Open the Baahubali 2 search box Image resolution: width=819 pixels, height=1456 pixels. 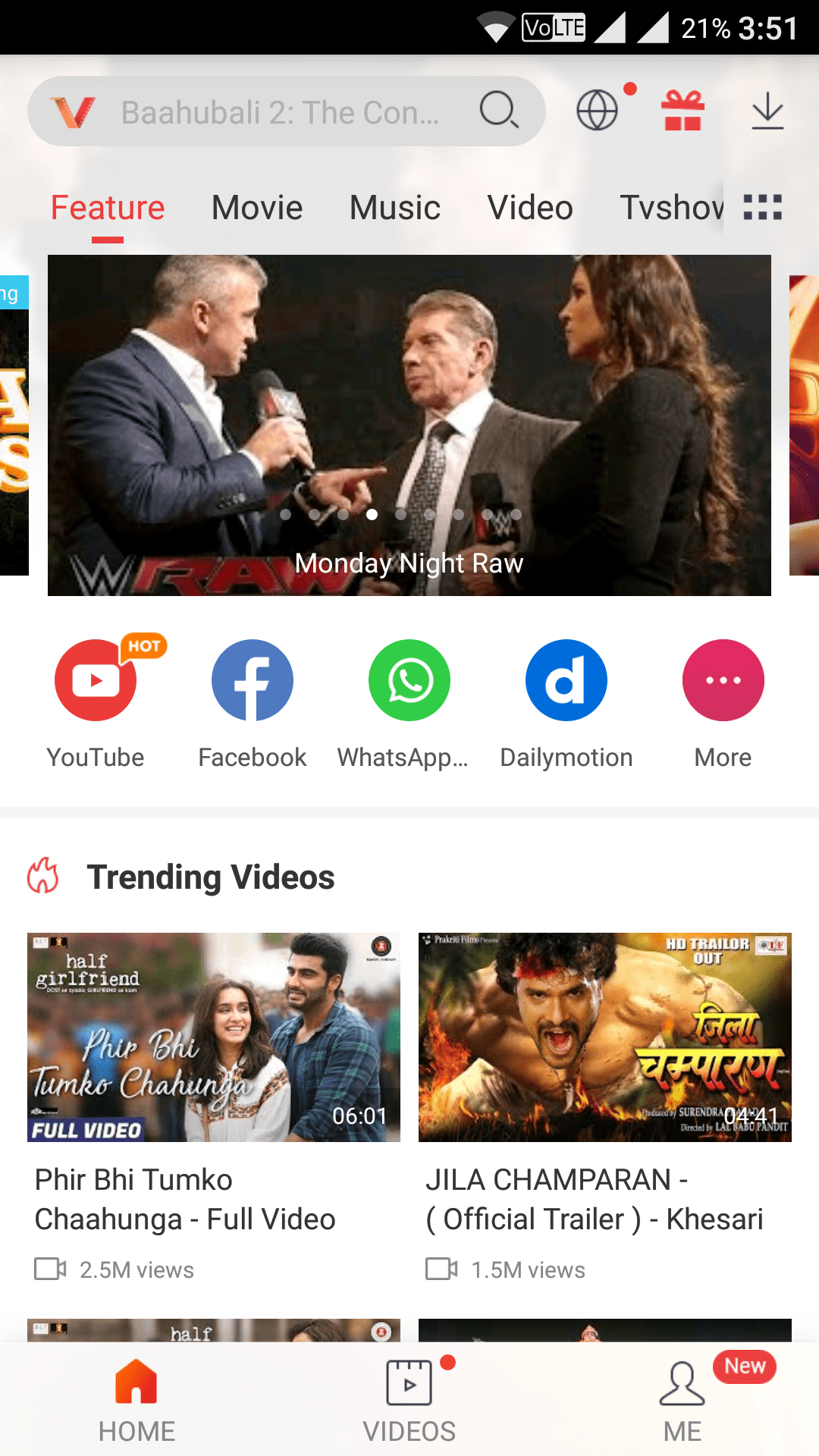click(281, 112)
